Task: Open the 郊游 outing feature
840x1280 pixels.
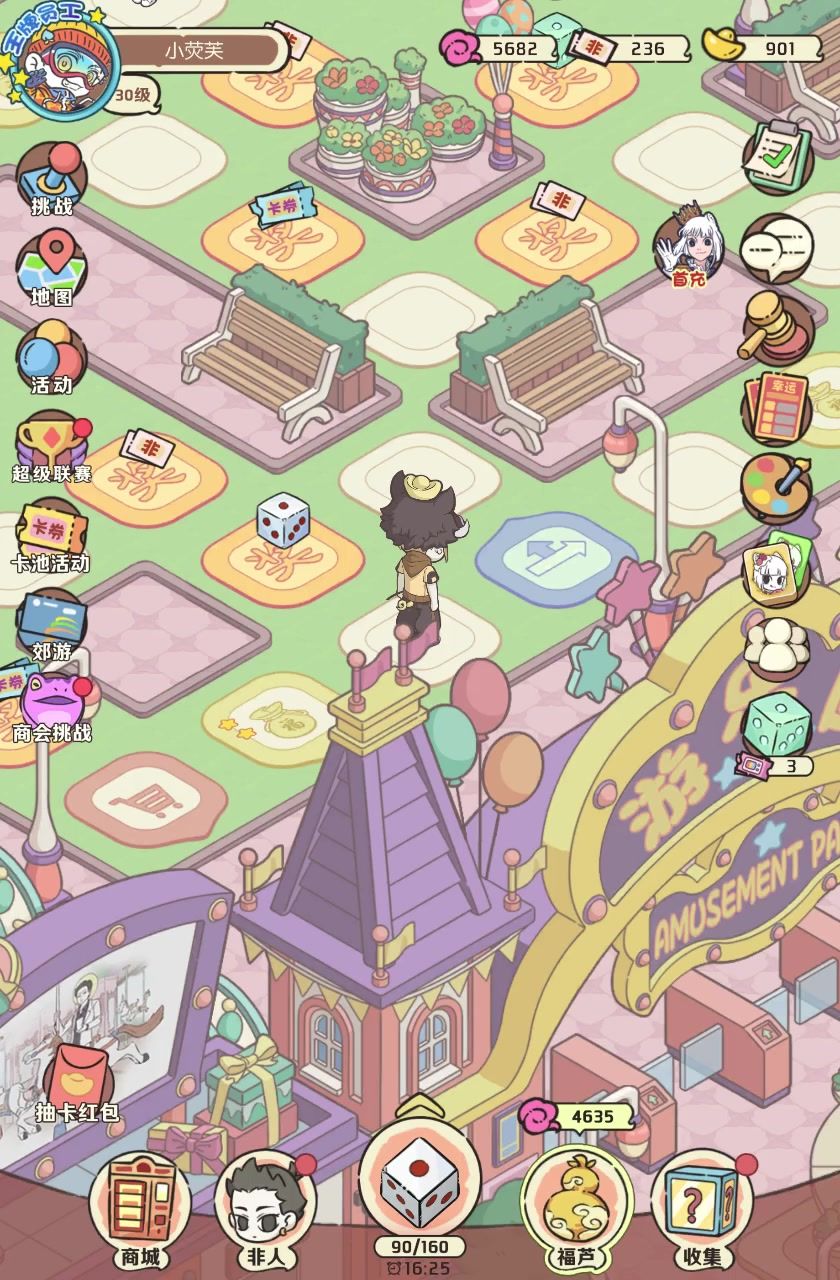Action: [51, 622]
